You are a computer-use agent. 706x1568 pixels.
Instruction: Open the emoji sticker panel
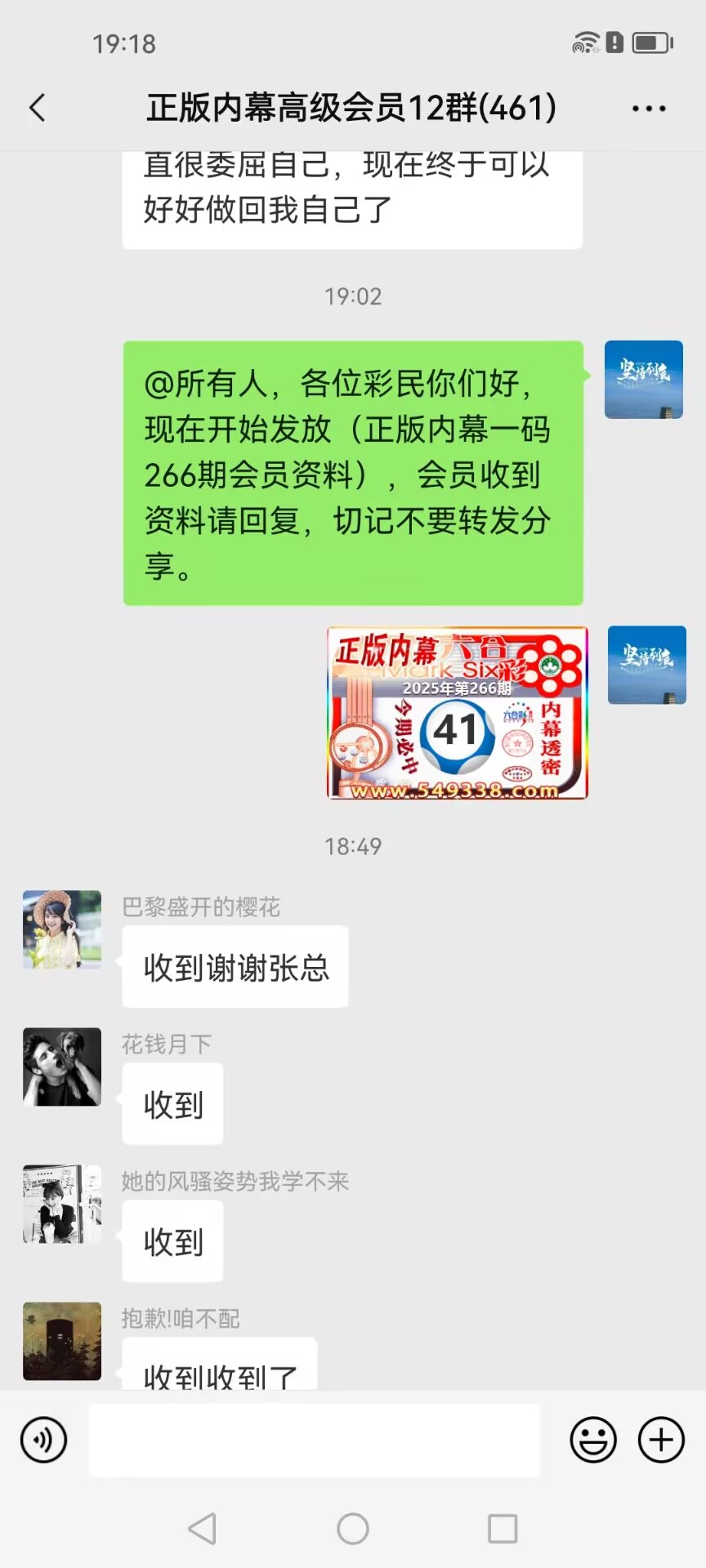point(592,1440)
